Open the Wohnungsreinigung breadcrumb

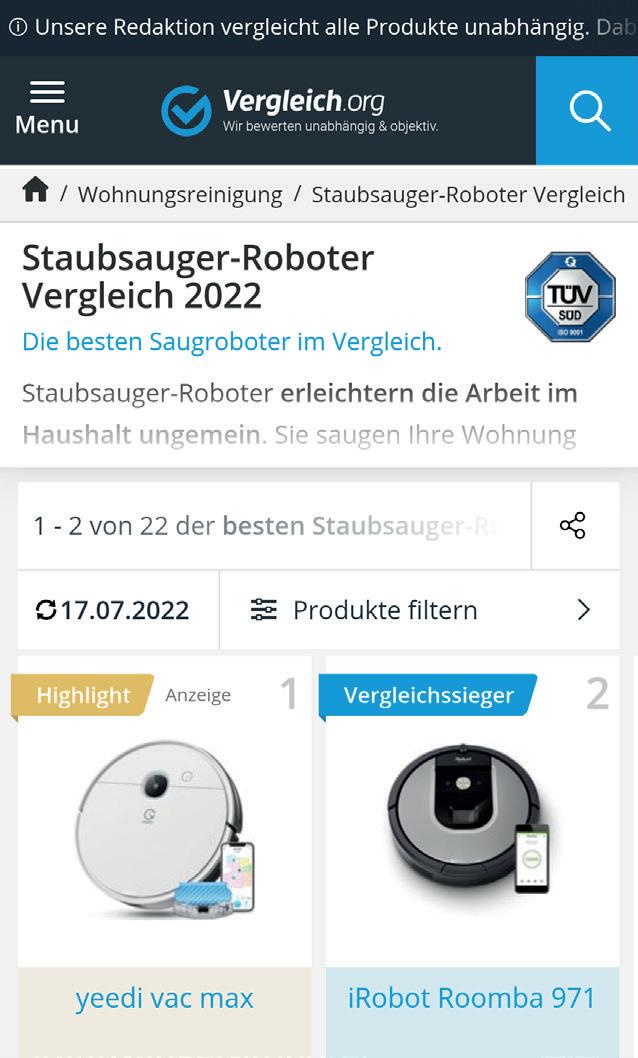(180, 194)
